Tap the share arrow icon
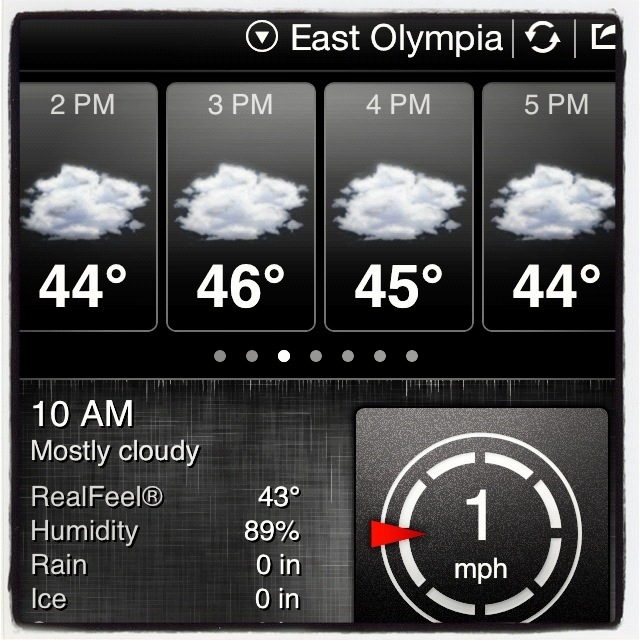This screenshot has height=640, width=640. pyautogui.click(x=603, y=38)
